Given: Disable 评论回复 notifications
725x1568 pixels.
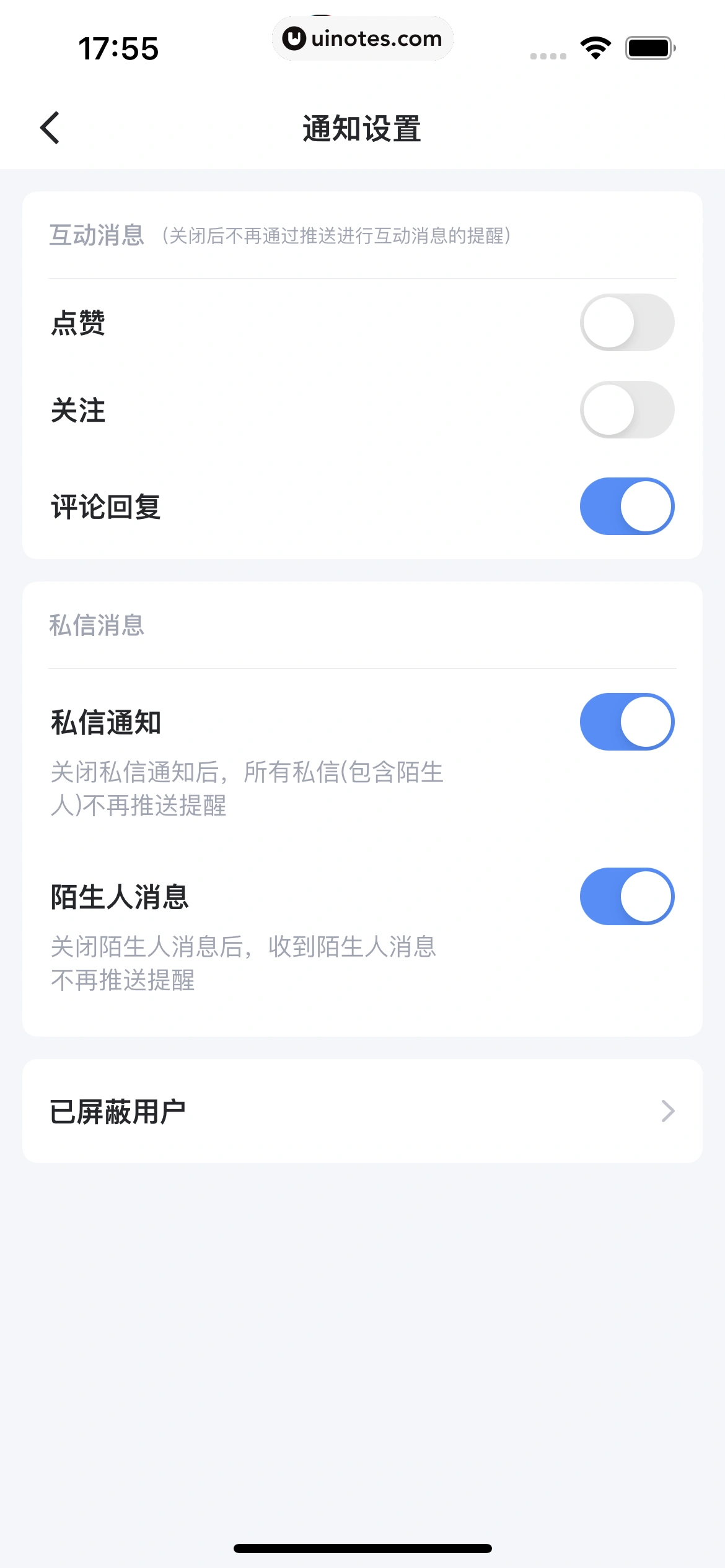Looking at the screenshot, I should [626, 507].
